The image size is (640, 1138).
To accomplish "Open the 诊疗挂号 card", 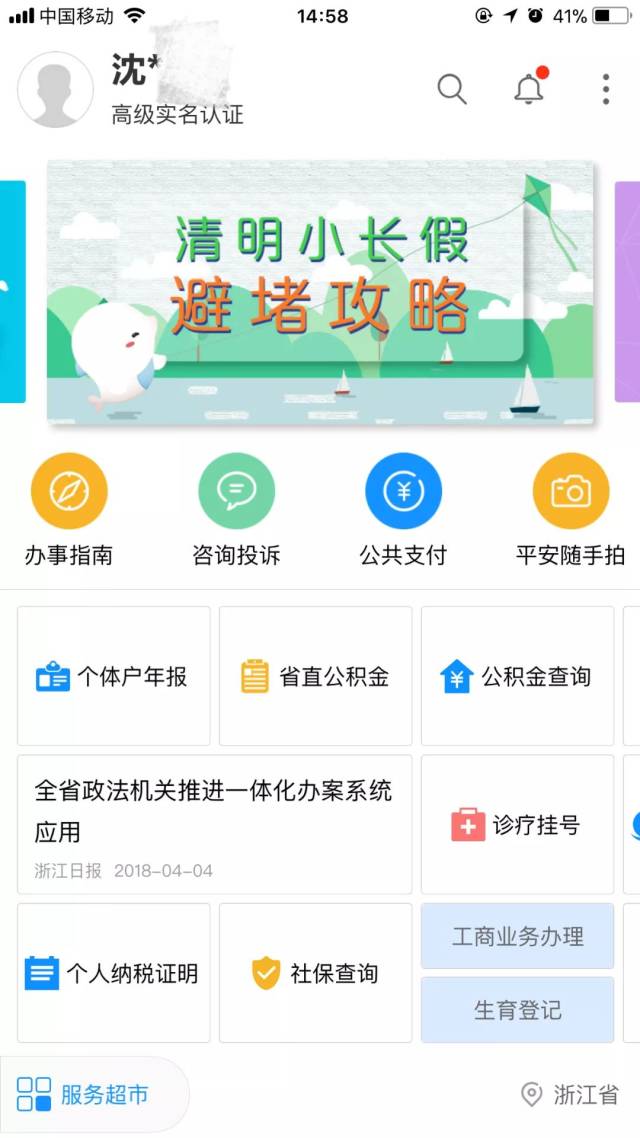I will 517,824.
